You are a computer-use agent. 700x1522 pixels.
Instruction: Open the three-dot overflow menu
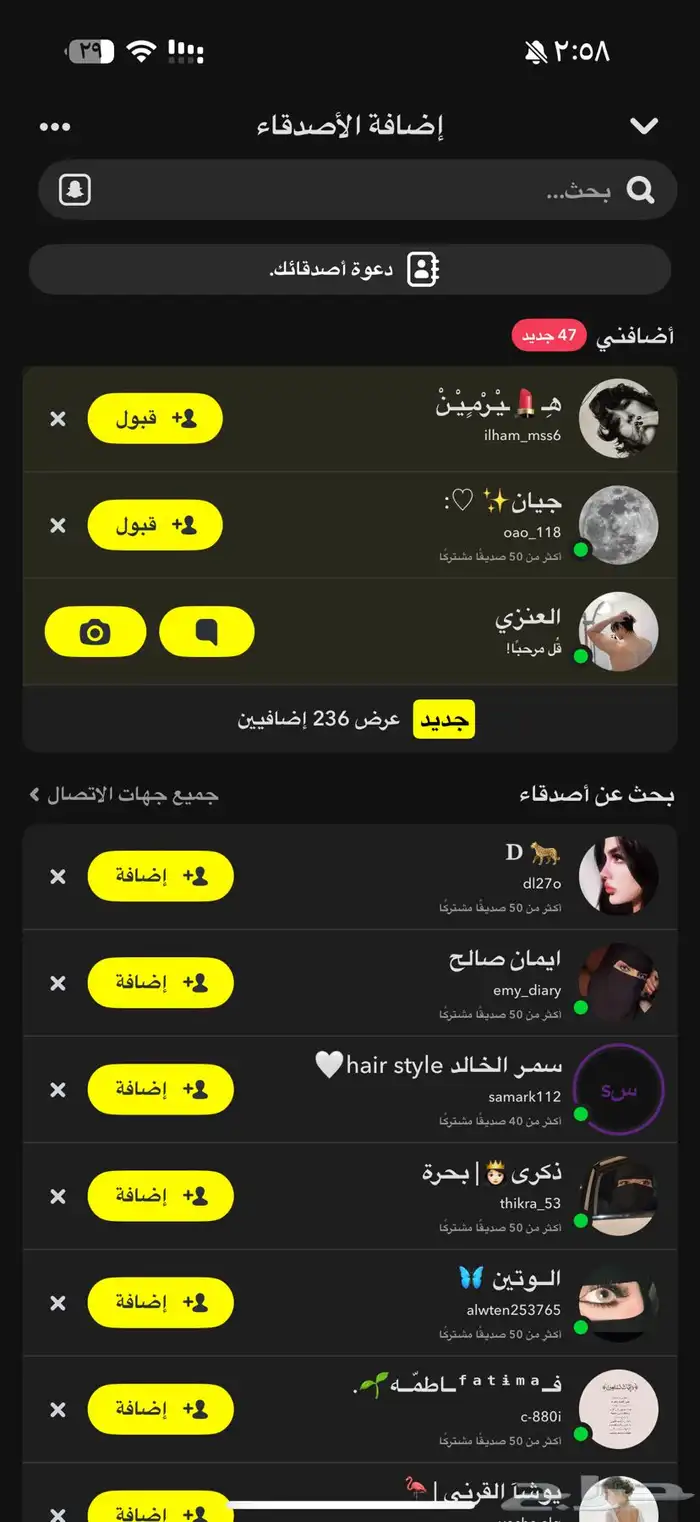click(x=55, y=127)
